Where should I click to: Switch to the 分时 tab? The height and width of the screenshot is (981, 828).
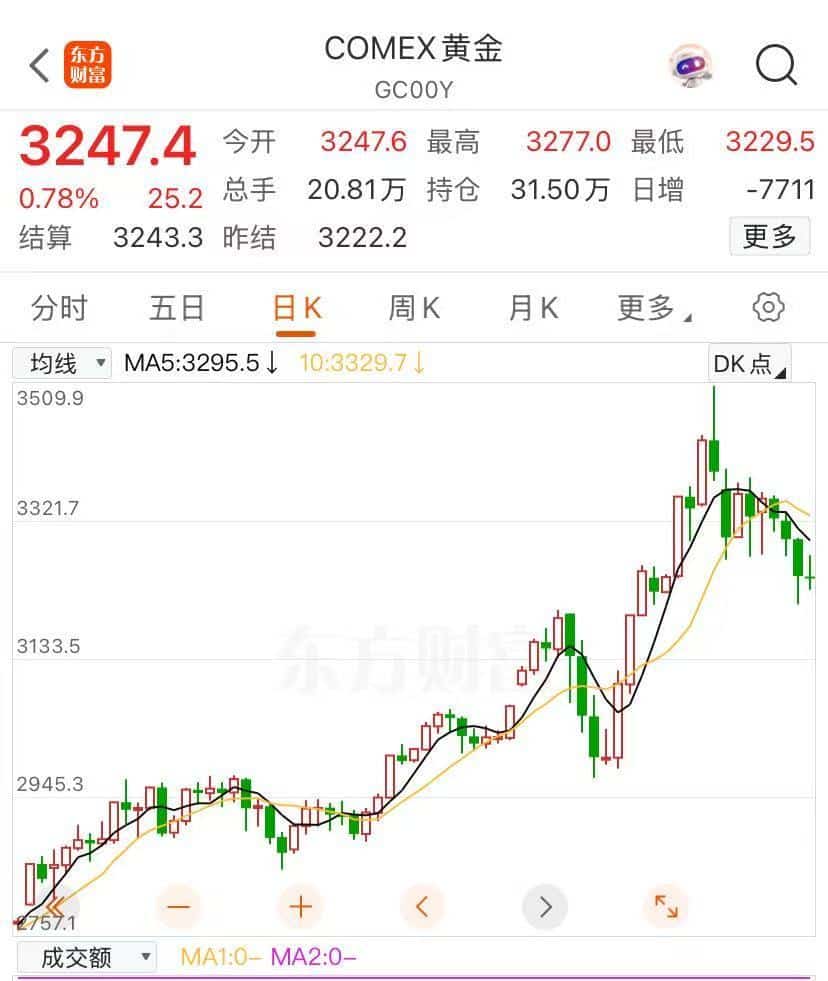[x=60, y=308]
